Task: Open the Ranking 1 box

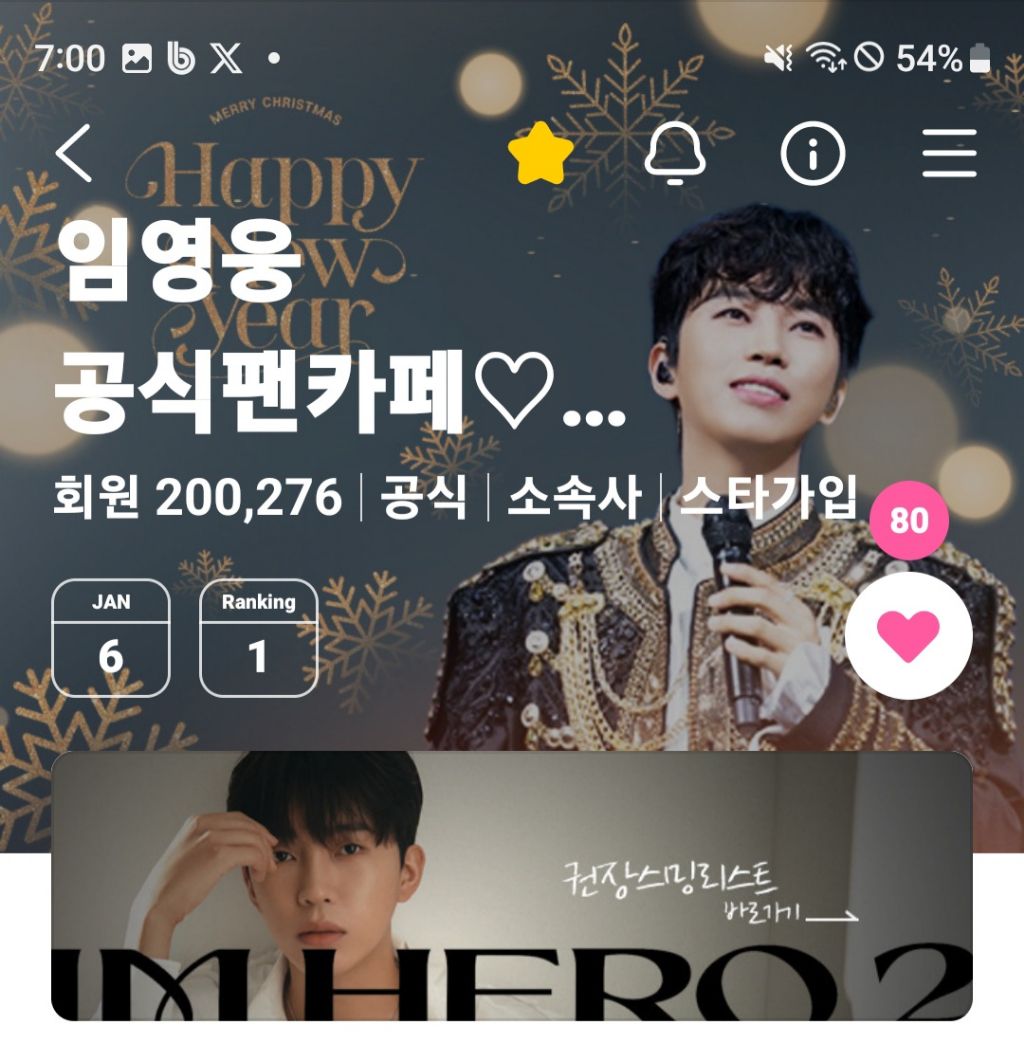Action: (x=258, y=638)
